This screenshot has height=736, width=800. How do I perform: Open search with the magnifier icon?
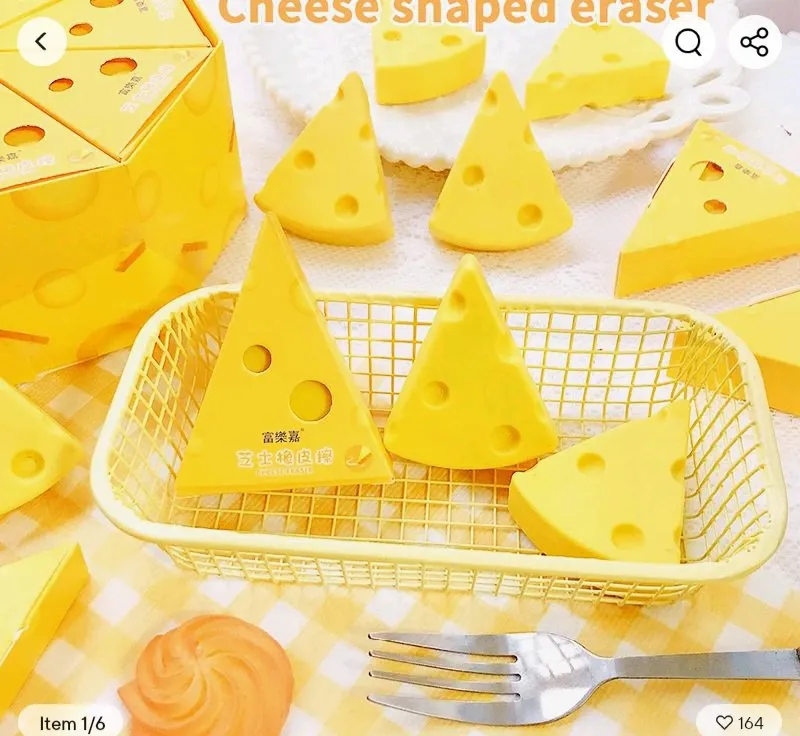point(689,42)
